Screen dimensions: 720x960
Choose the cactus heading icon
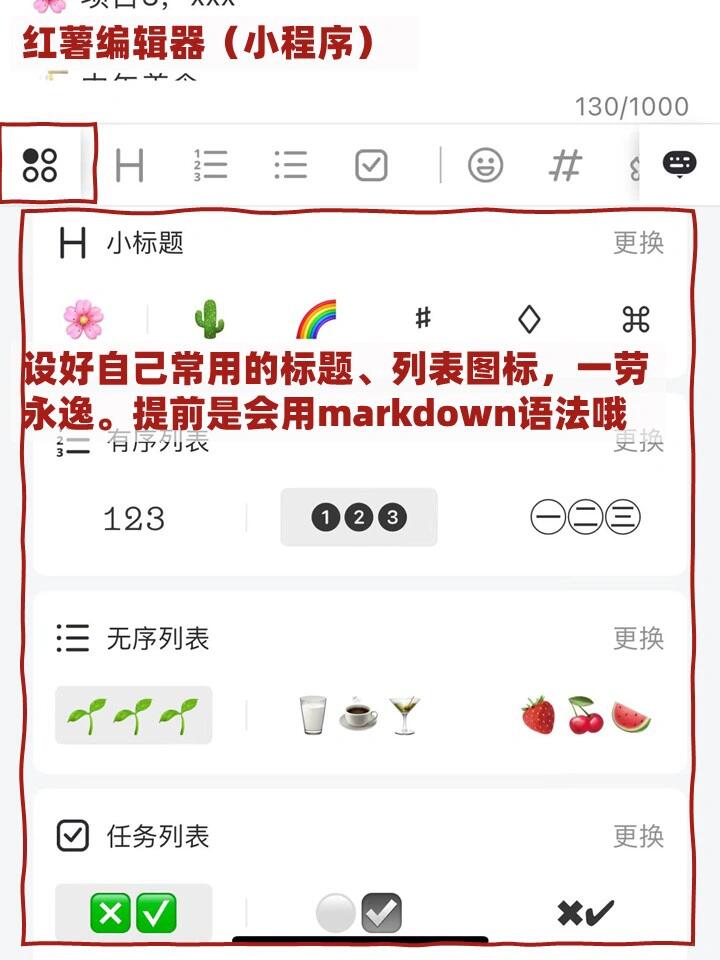pyautogui.click(x=209, y=320)
